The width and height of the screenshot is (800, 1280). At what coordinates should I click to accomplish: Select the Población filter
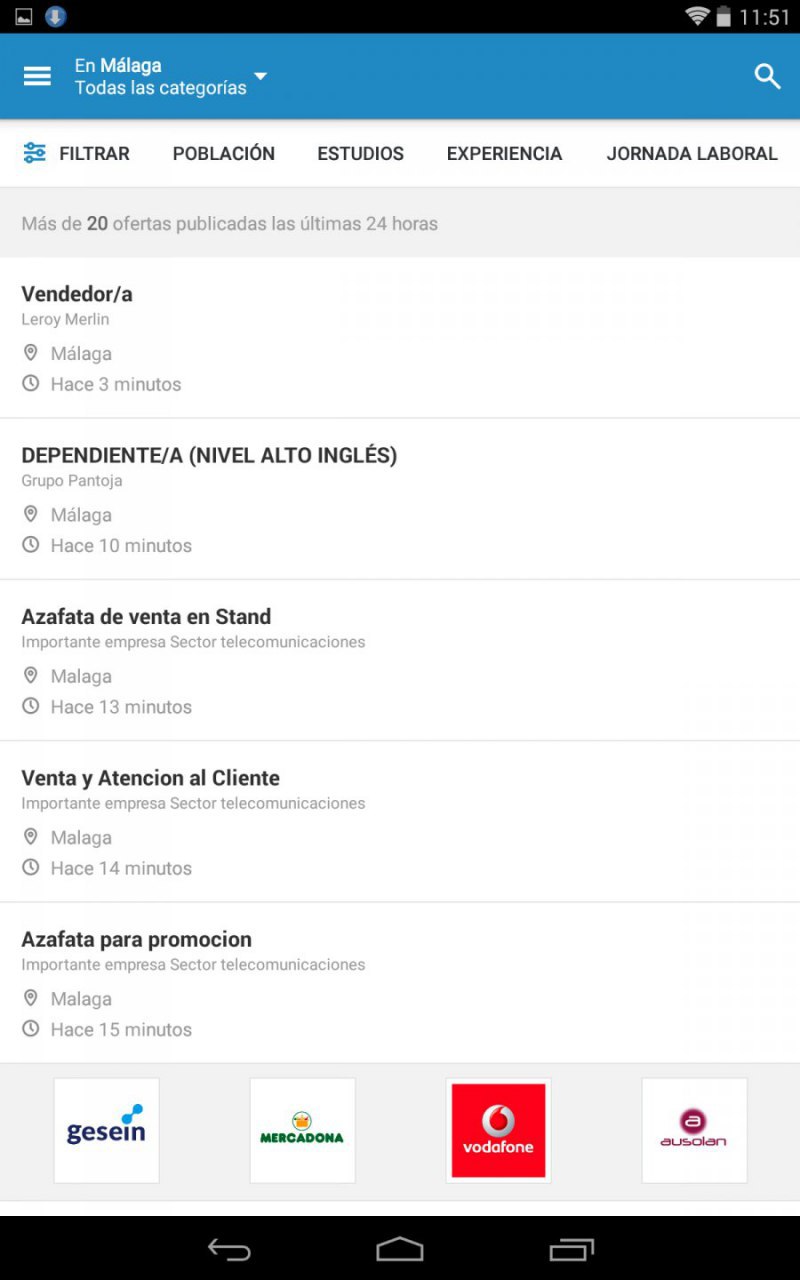[224, 153]
